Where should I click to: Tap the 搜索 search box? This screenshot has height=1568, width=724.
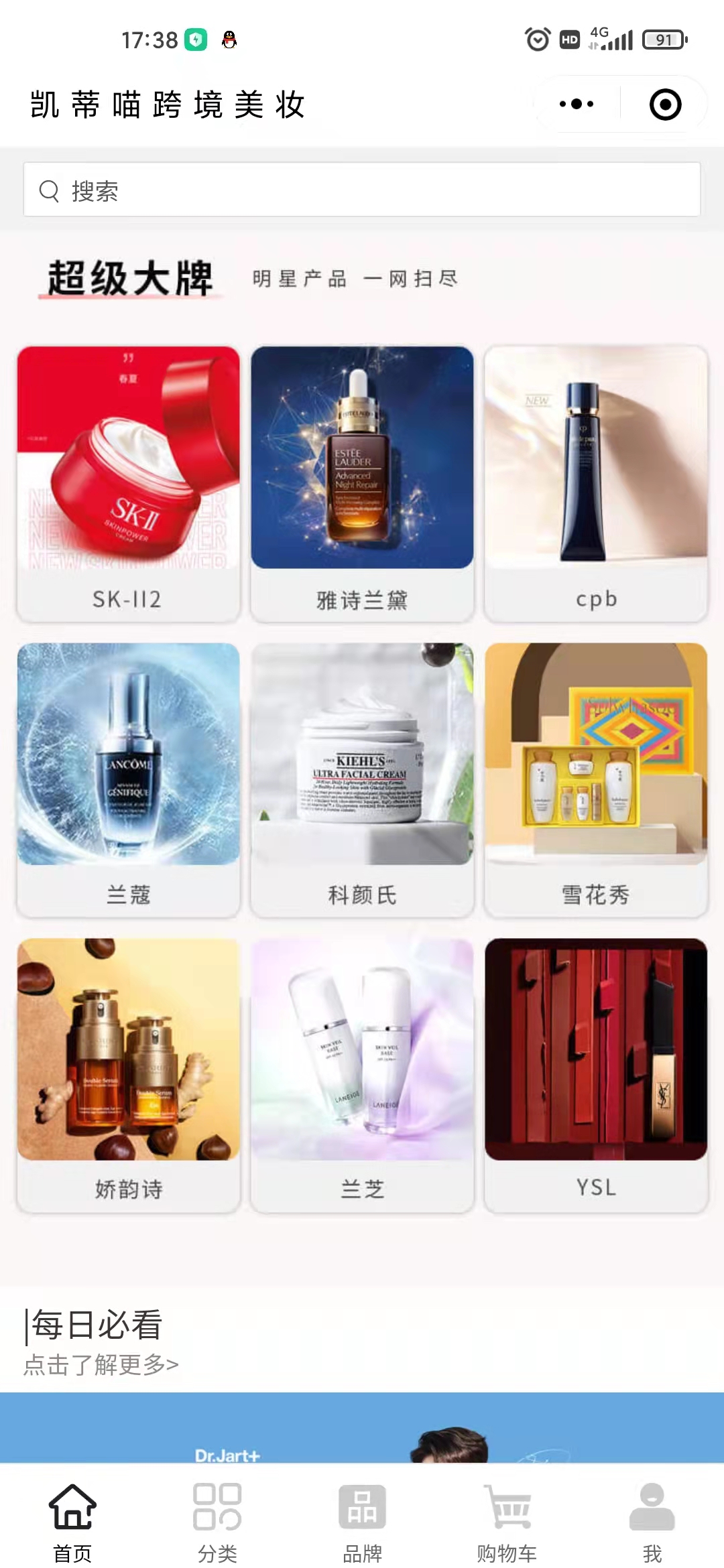coord(362,190)
